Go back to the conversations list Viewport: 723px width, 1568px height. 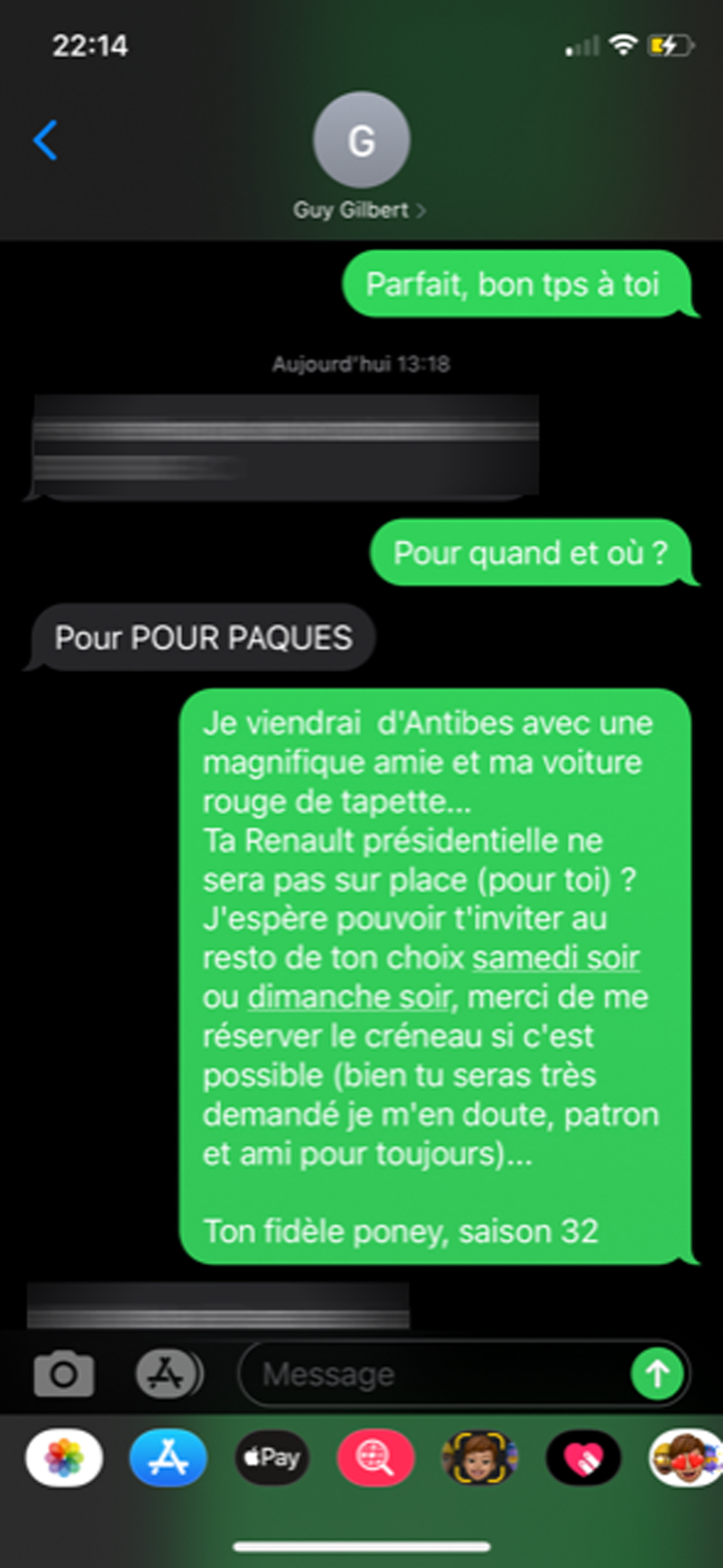pyautogui.click(x=46, y=141)
